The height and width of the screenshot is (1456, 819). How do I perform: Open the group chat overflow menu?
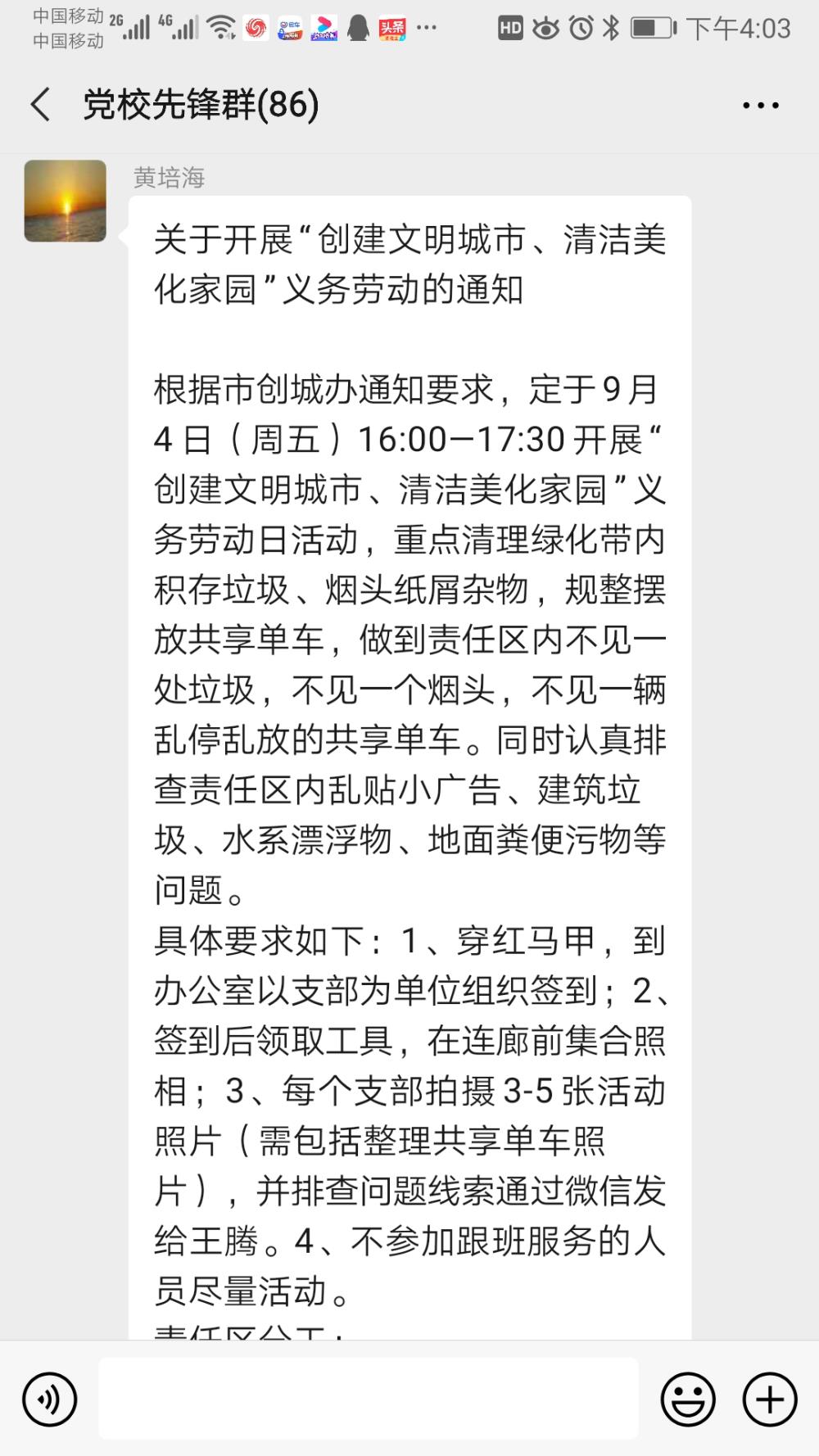tap(760, 105)
